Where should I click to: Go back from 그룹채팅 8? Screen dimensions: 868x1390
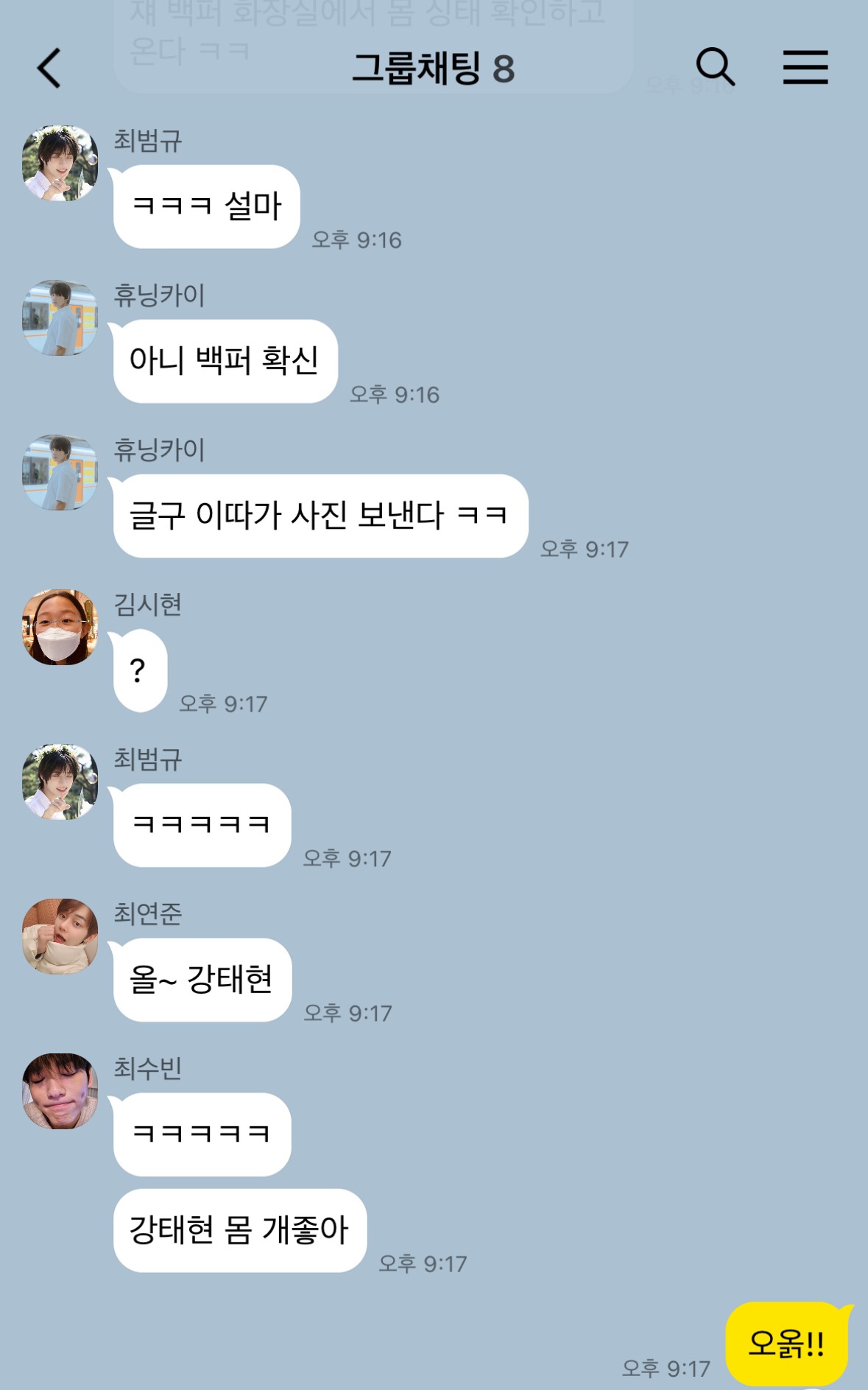49,69
